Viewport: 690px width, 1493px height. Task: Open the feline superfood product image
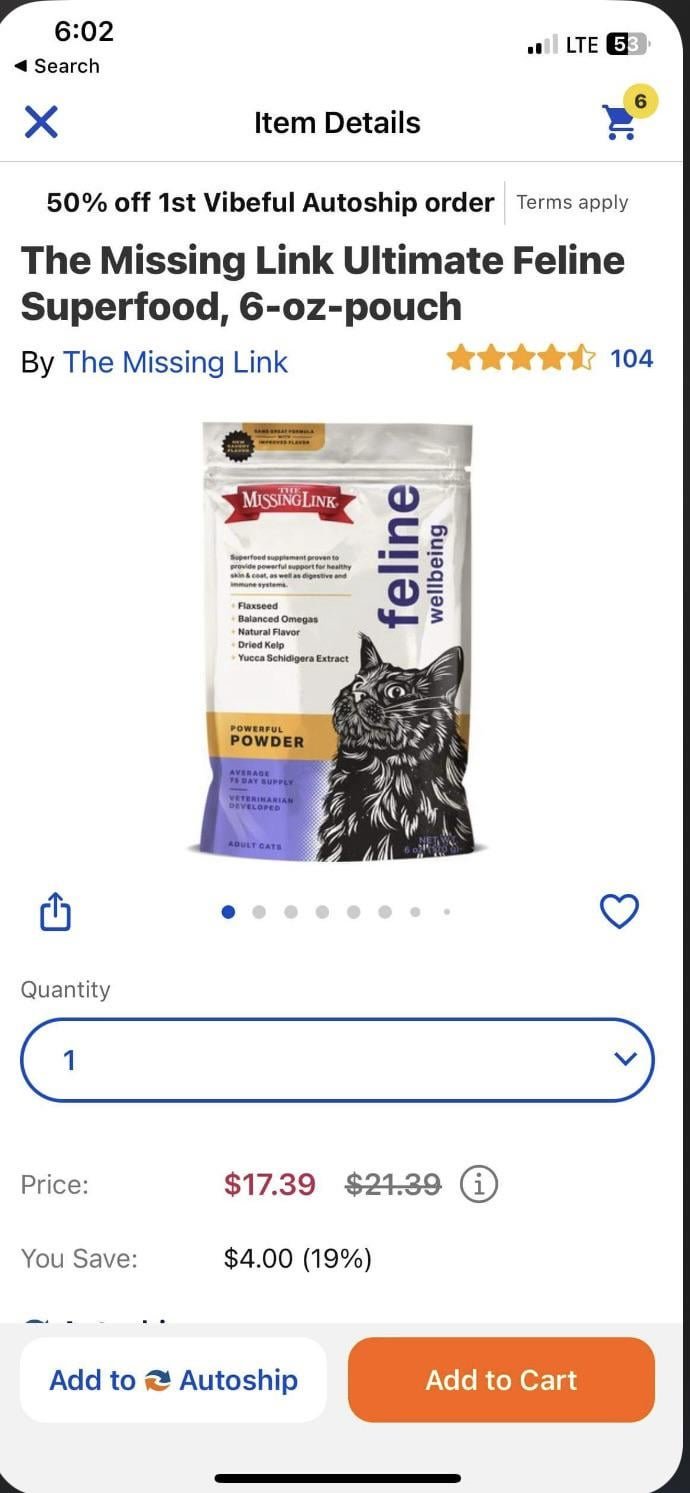(x=337, y=640)
